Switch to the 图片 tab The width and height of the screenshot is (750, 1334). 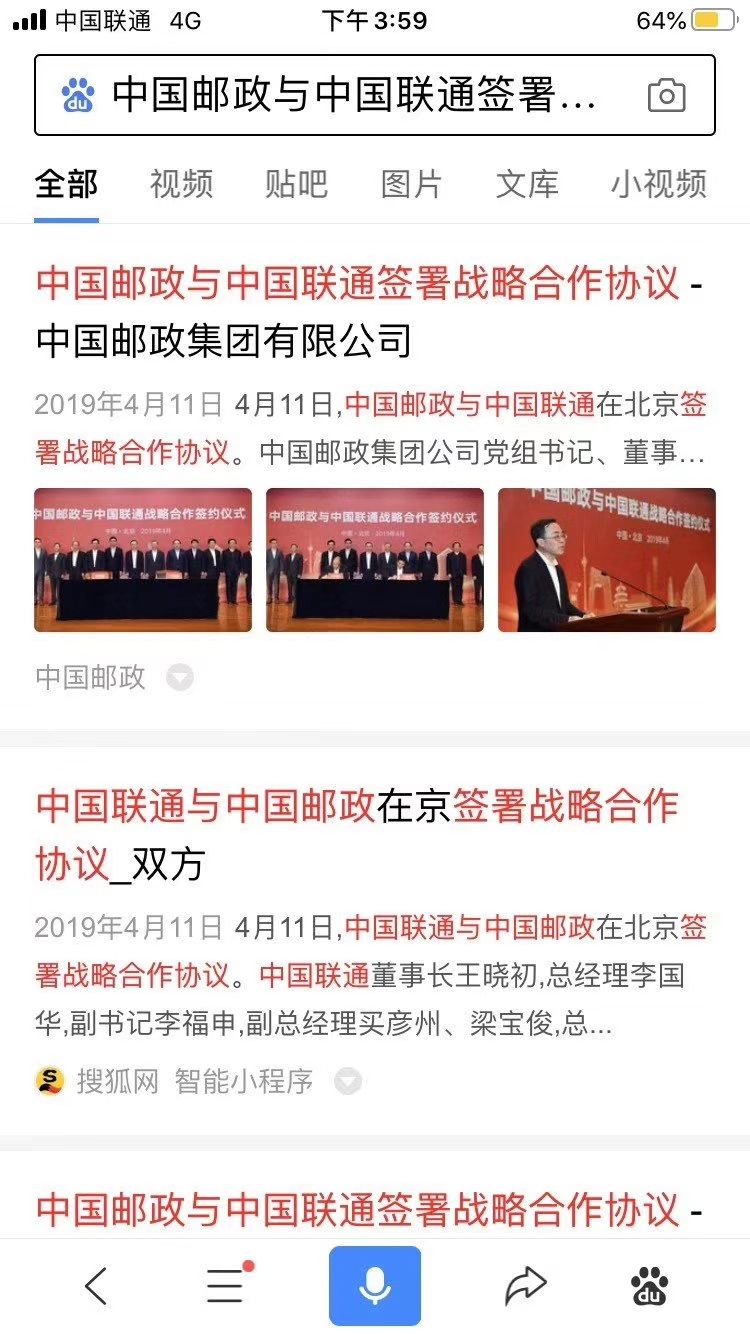click(x=411, y=184)
